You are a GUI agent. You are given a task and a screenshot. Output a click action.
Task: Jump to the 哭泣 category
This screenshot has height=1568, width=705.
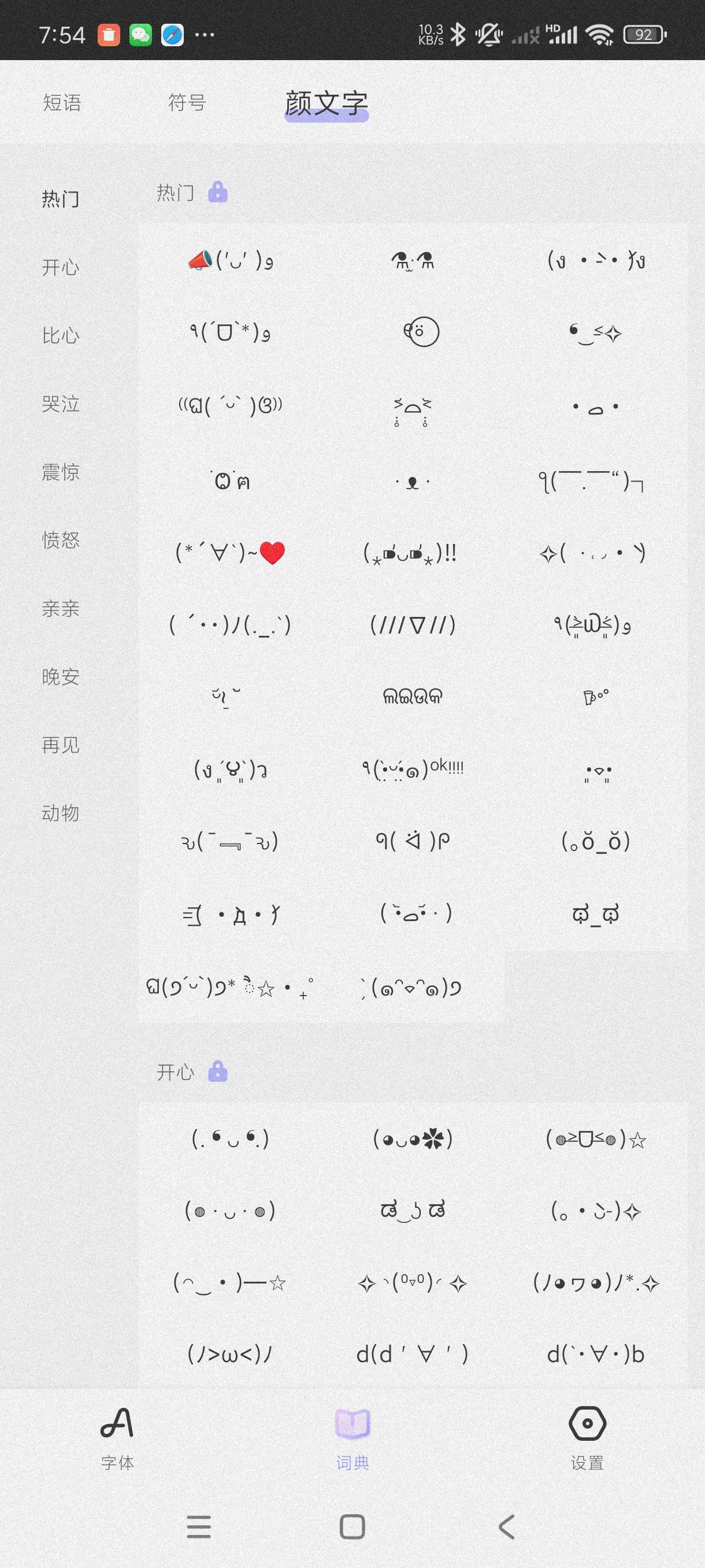coord(60,404)
